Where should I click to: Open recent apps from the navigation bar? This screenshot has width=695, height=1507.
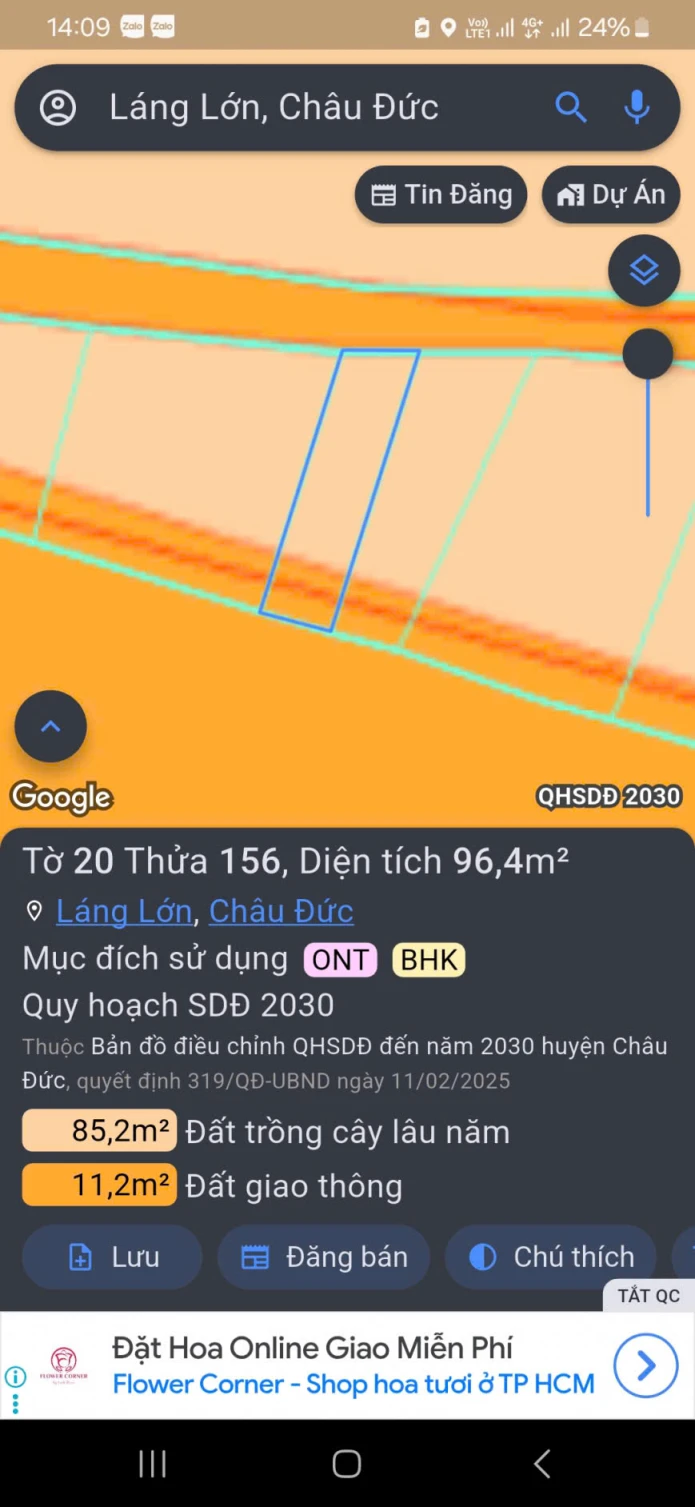(x=152, y=1464)
